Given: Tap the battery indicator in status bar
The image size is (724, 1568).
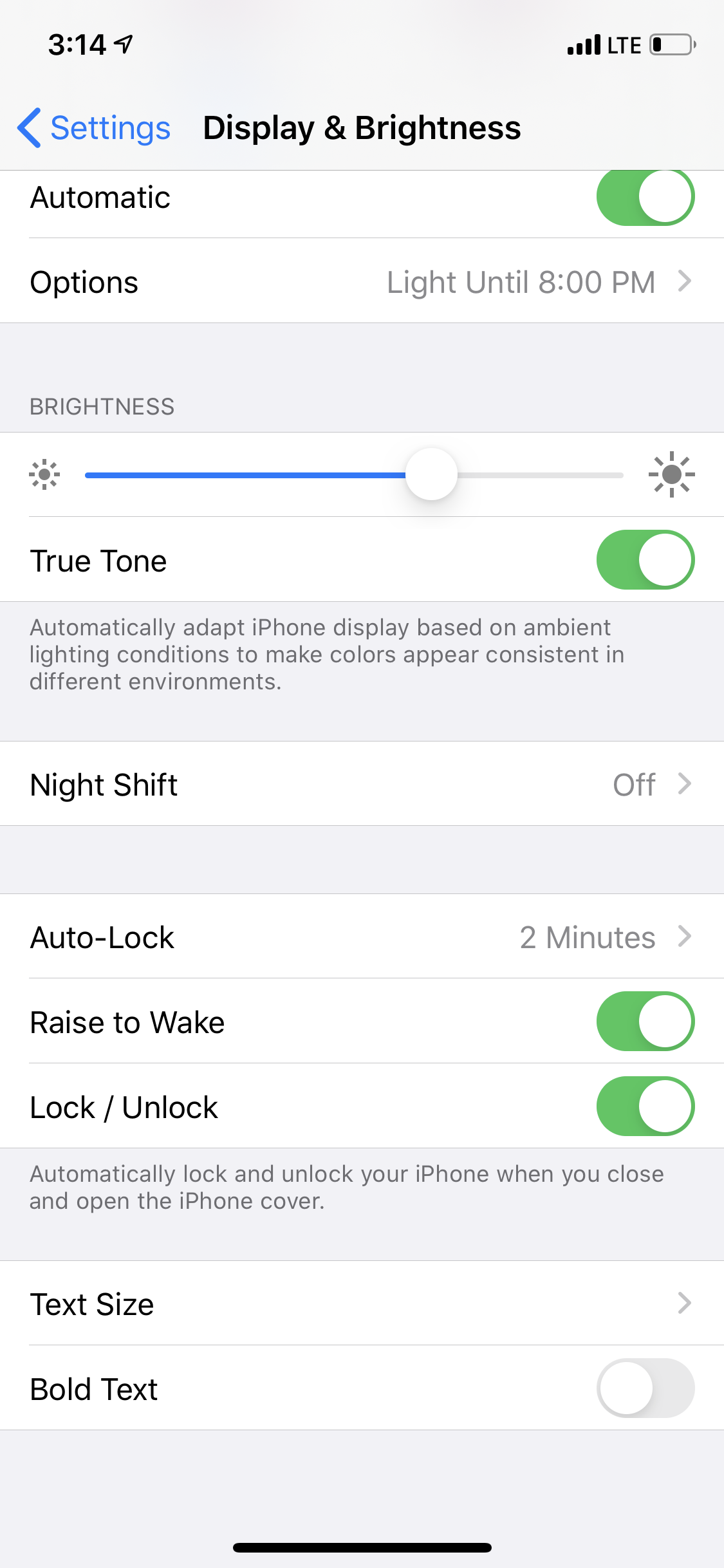Looking at the screenshot, I should pos(669,44).
